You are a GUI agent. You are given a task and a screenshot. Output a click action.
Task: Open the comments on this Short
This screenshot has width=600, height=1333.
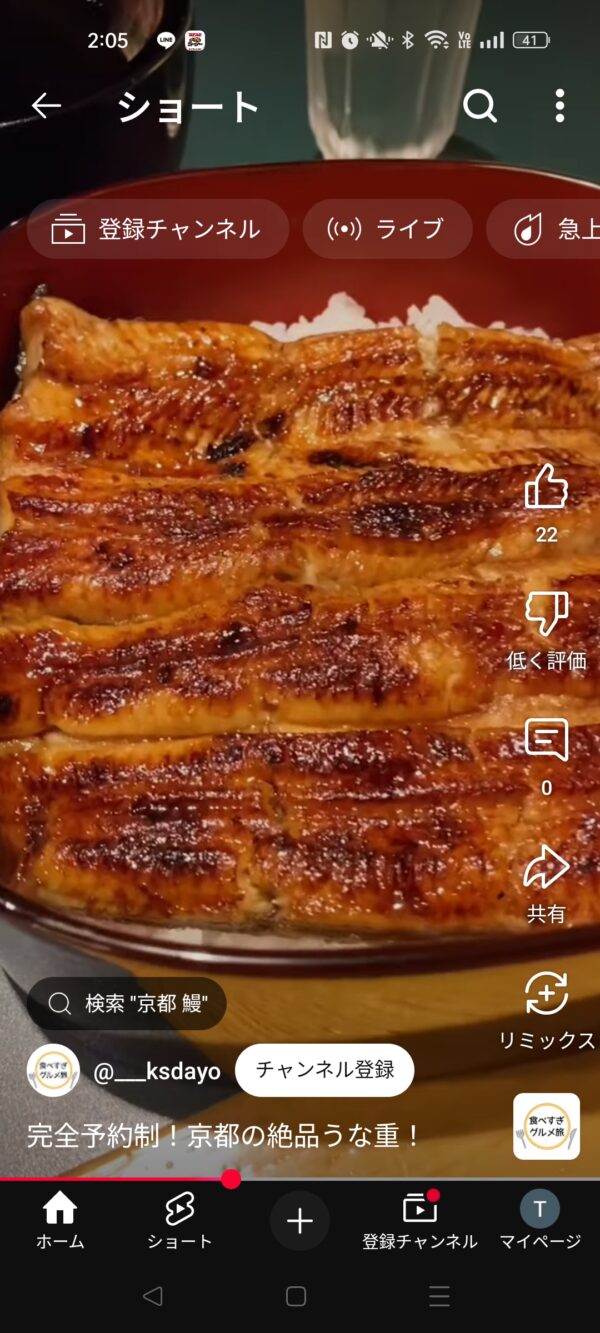546,741
